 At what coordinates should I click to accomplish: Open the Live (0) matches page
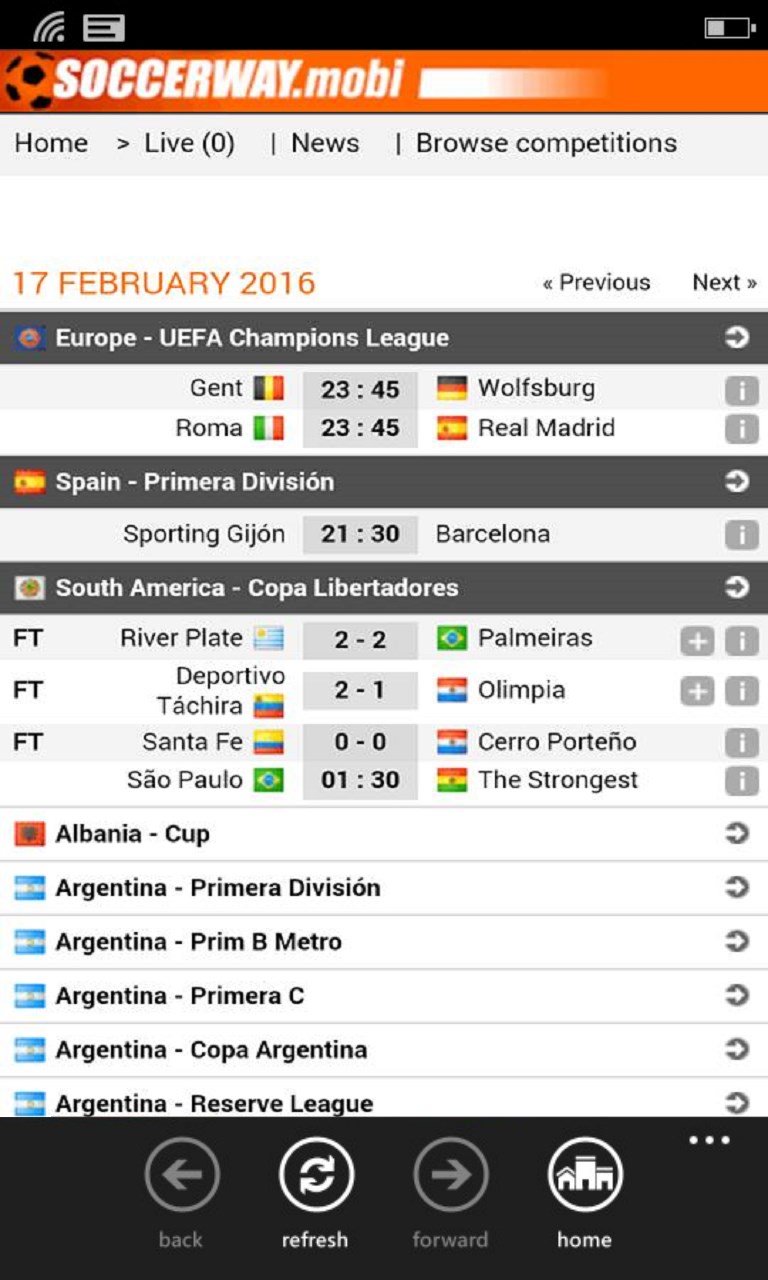188,143
